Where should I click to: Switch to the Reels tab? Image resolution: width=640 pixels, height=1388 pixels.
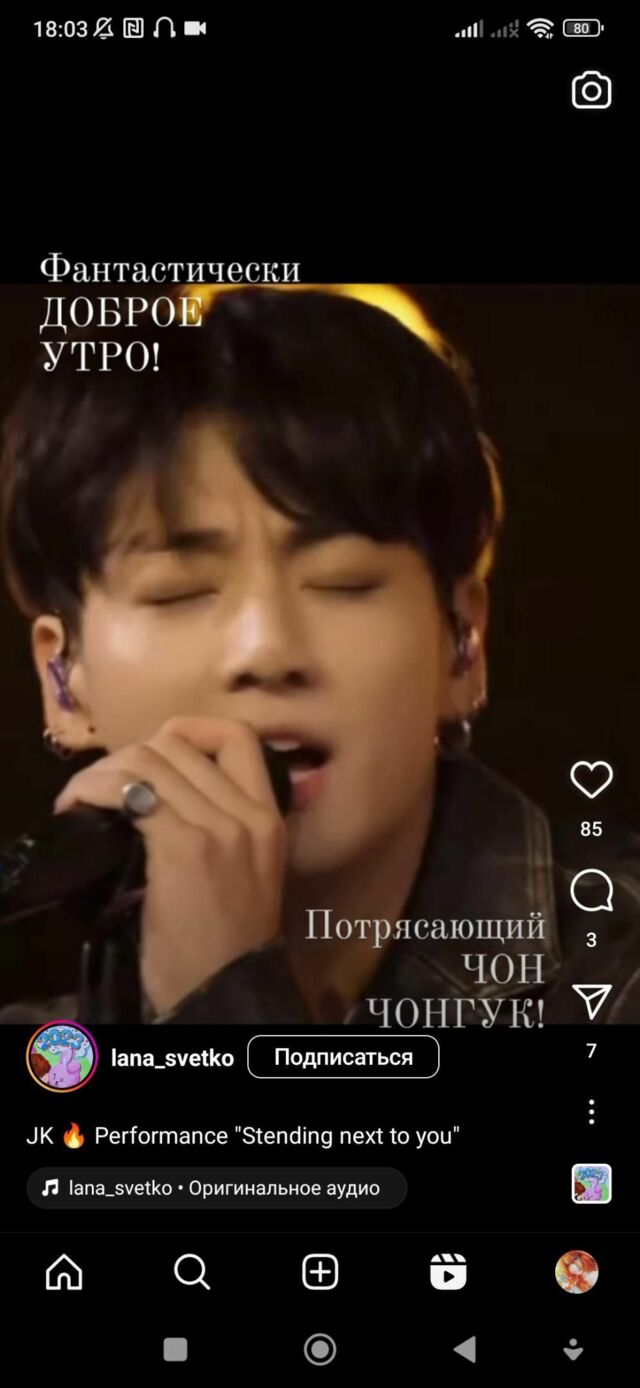[x=448, y=1272]
